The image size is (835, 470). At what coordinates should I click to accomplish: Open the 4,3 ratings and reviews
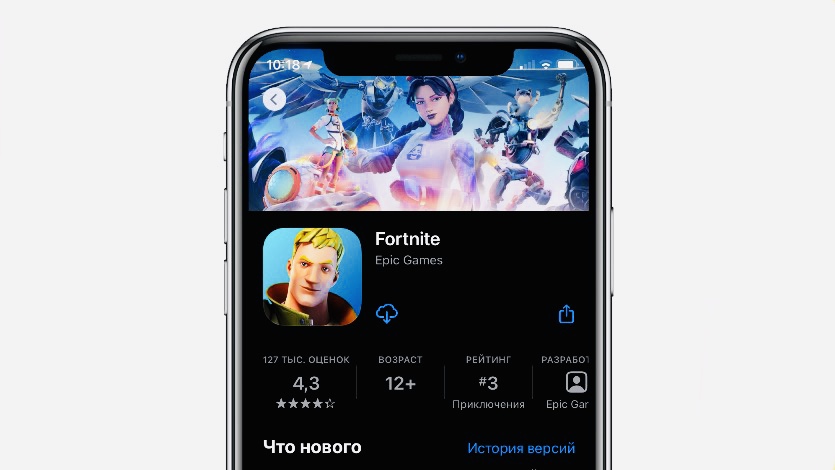[306, 383]
